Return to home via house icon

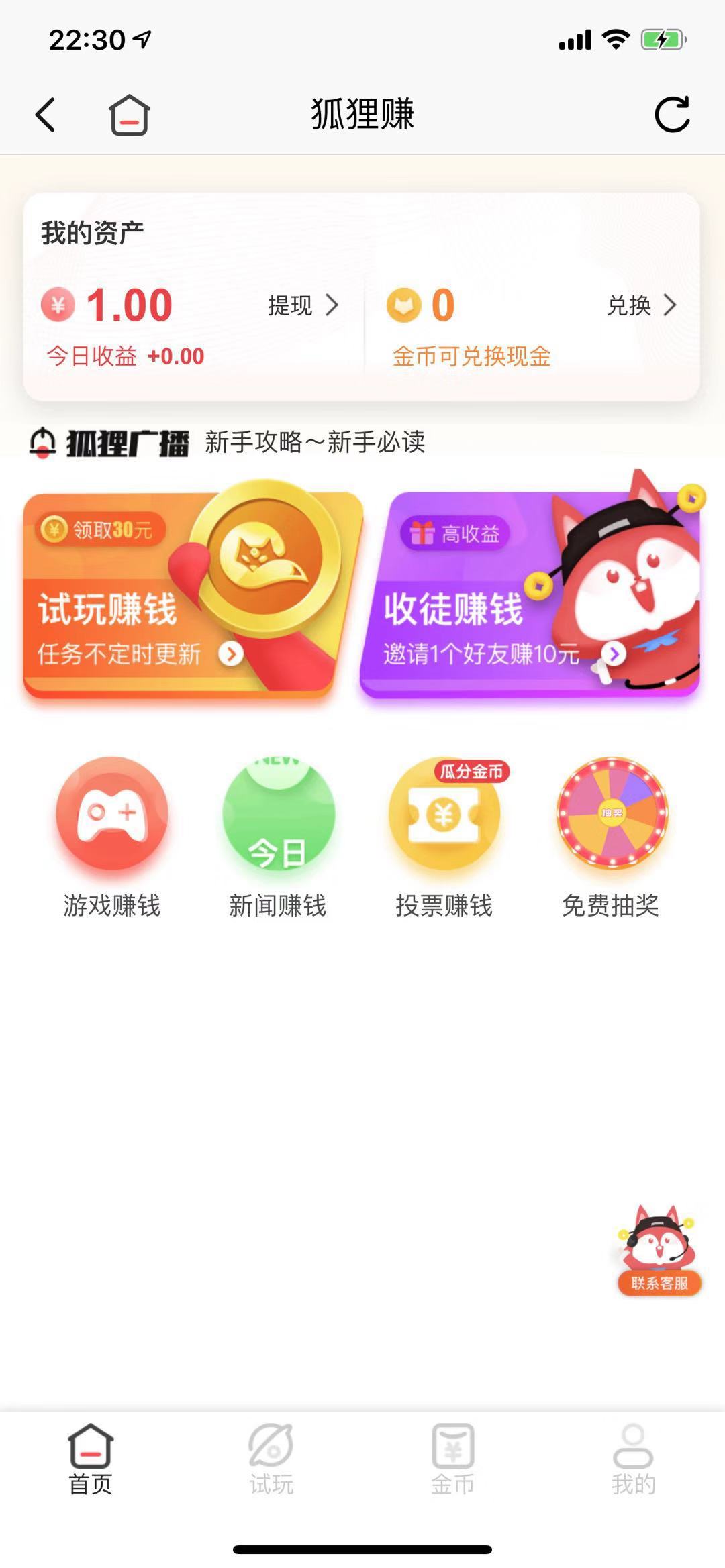tap(129, 114)
